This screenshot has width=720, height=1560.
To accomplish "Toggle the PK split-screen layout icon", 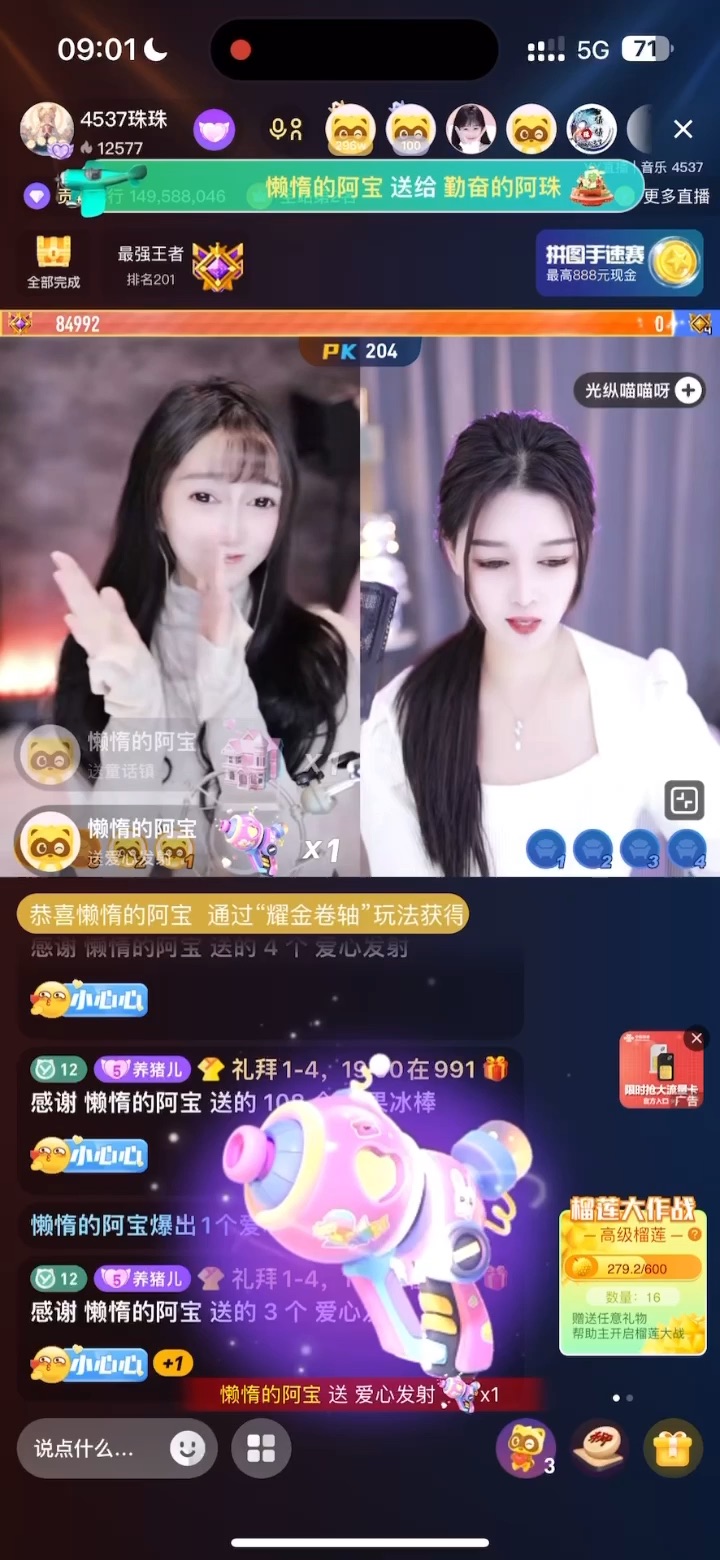I will [x=685, y=800].
